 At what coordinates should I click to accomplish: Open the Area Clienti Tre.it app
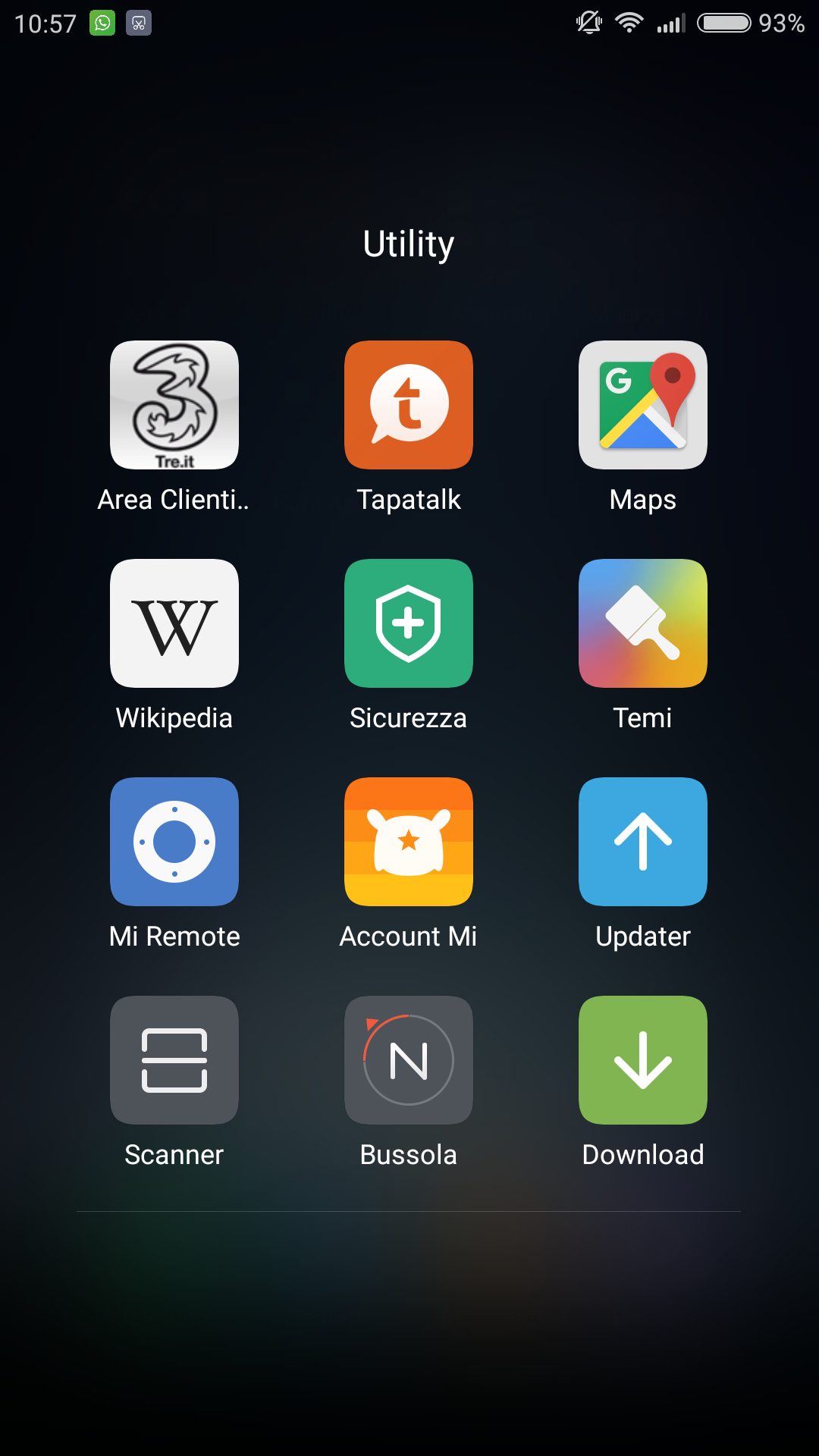coord(174,405)
